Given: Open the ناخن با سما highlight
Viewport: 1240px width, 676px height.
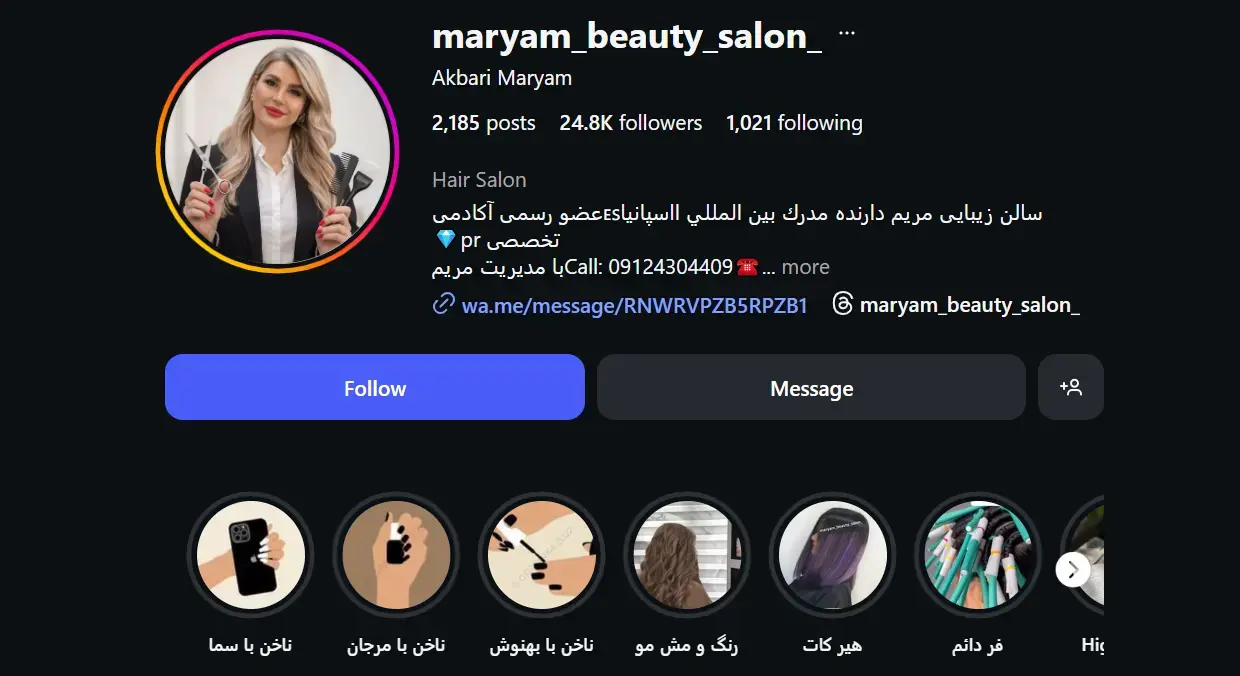Looking at the screenshot, I should [250, 556].
